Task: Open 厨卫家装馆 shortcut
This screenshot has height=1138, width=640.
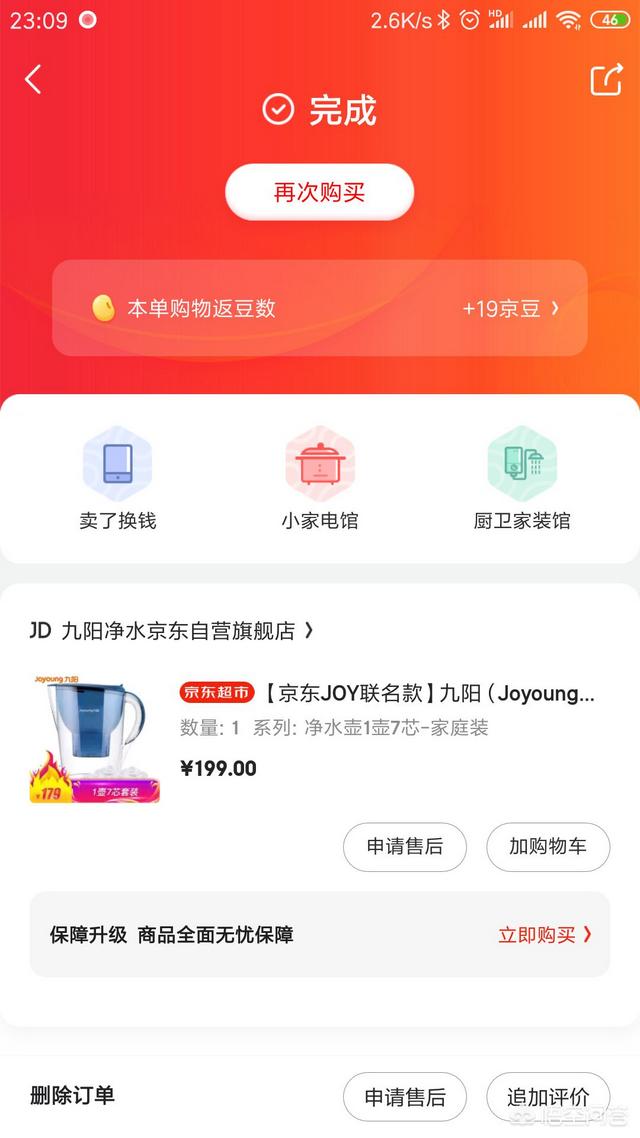Action: (521, 480)
